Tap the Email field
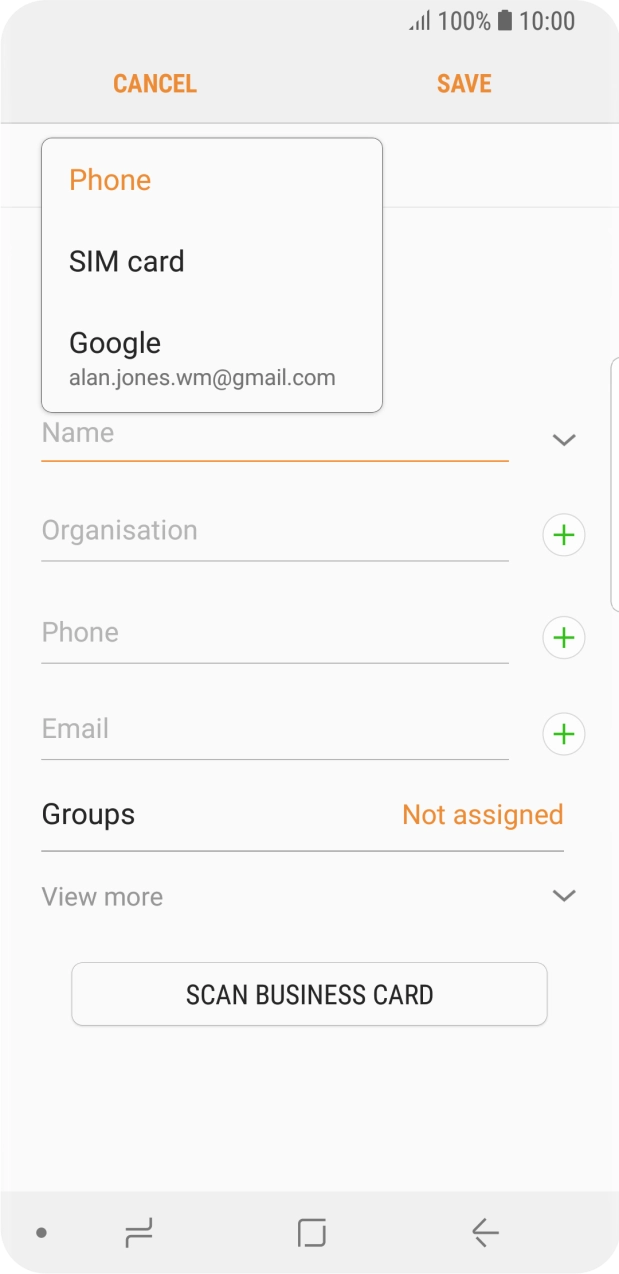 click(275, 729)
